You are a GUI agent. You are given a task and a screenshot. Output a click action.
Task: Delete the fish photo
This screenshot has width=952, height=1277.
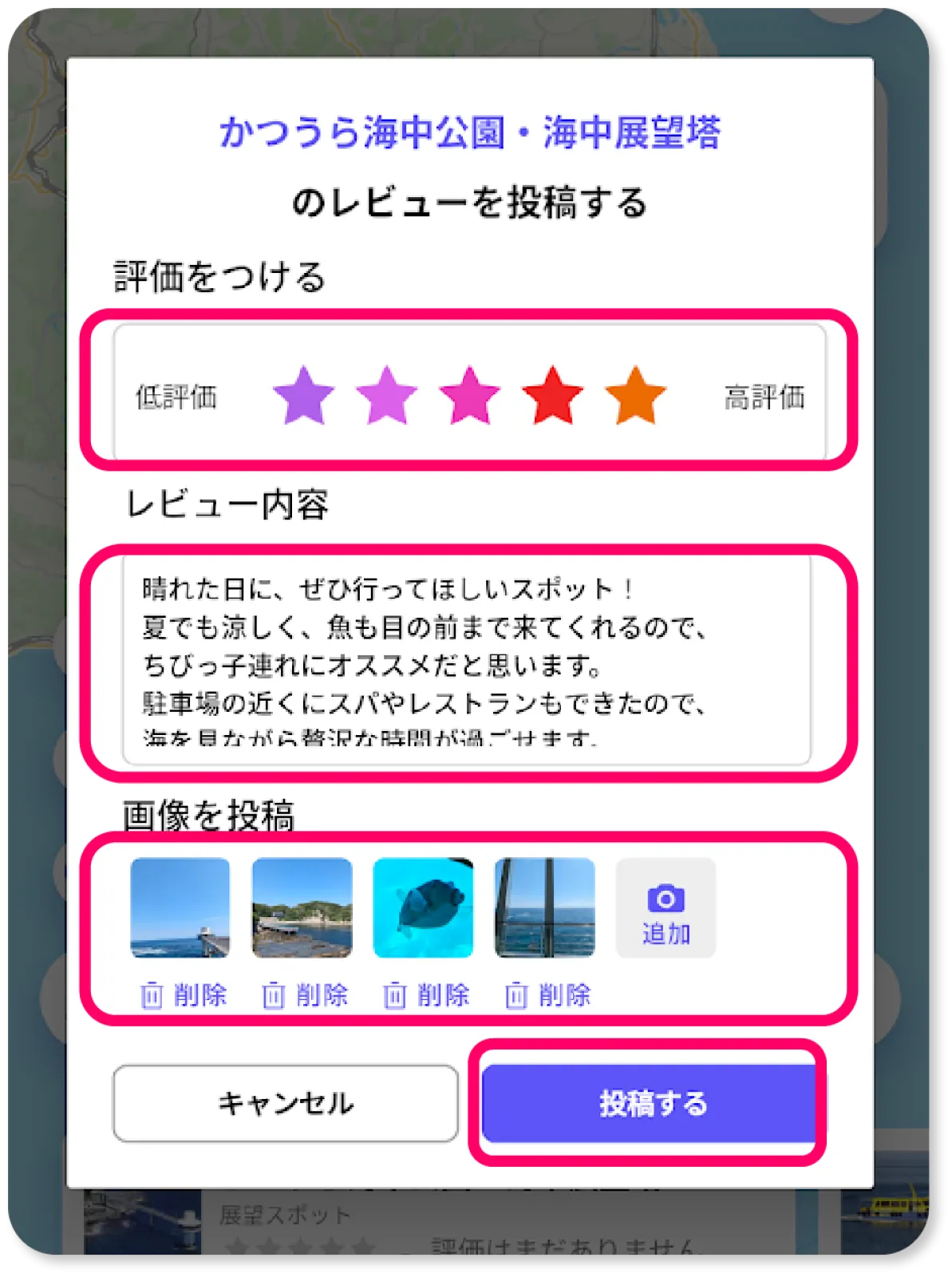[x=427, y=995]
